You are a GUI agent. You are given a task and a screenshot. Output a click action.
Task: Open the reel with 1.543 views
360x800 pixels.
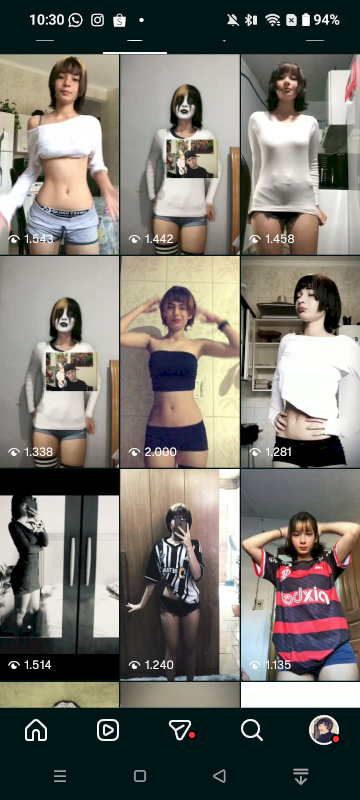(x=59, y=155)
